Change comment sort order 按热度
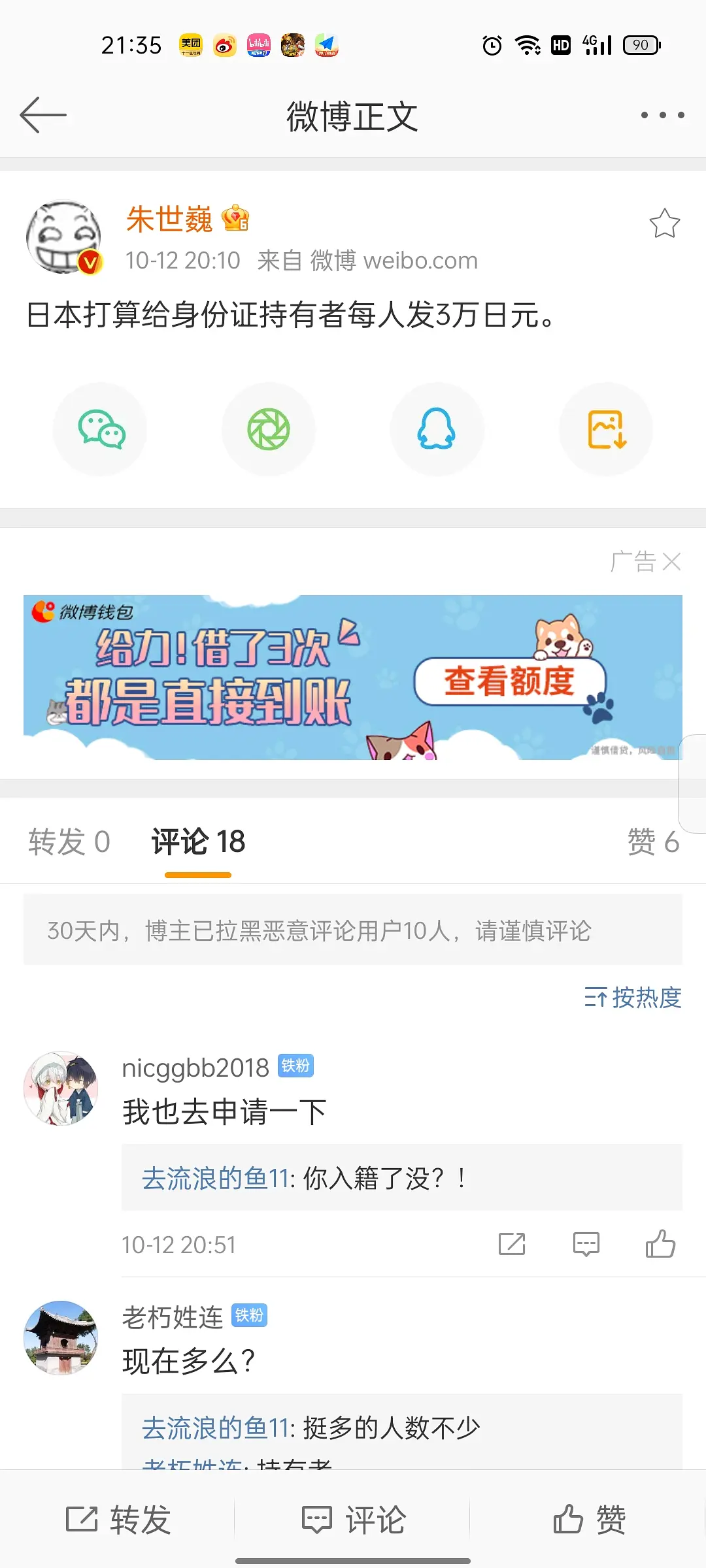Viewport: 706px width, 1568px height. point(633,998)
